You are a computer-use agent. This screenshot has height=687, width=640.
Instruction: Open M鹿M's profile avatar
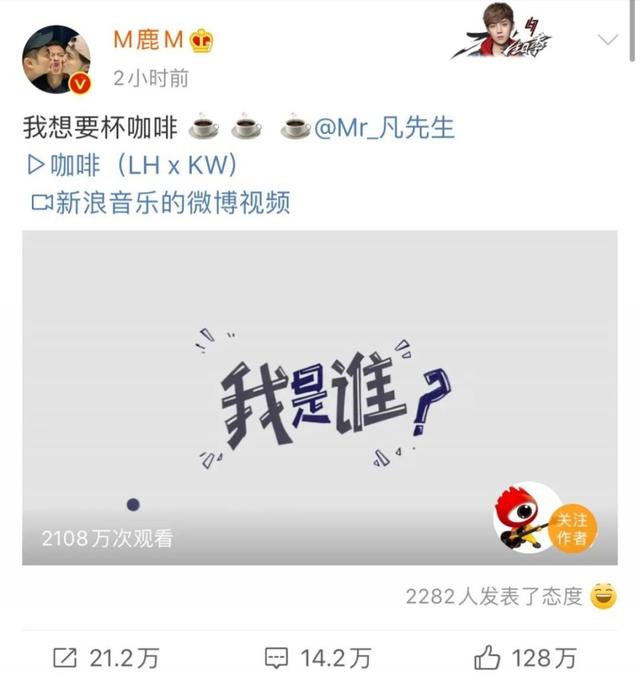click(57, 60)
